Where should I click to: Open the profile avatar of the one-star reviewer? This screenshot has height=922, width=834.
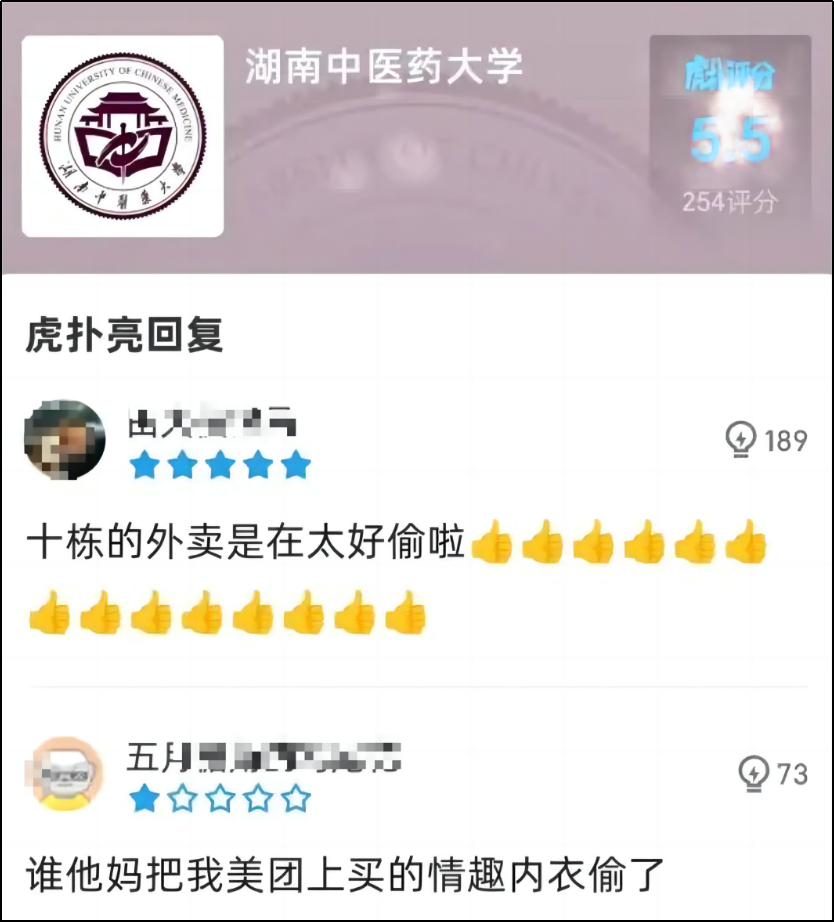(68, 774)
